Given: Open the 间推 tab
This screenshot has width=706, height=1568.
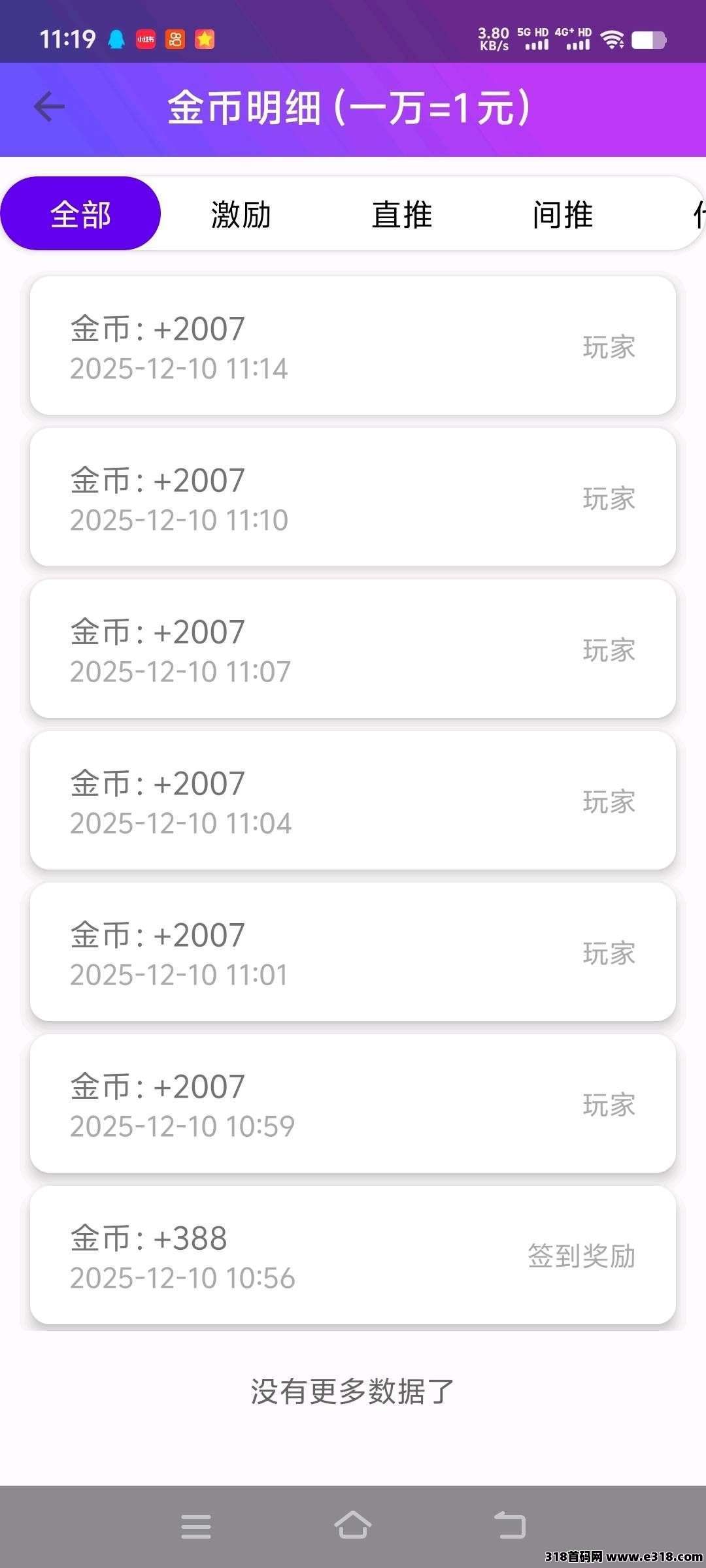Looking at the screenshot, I should click(563, 214).
